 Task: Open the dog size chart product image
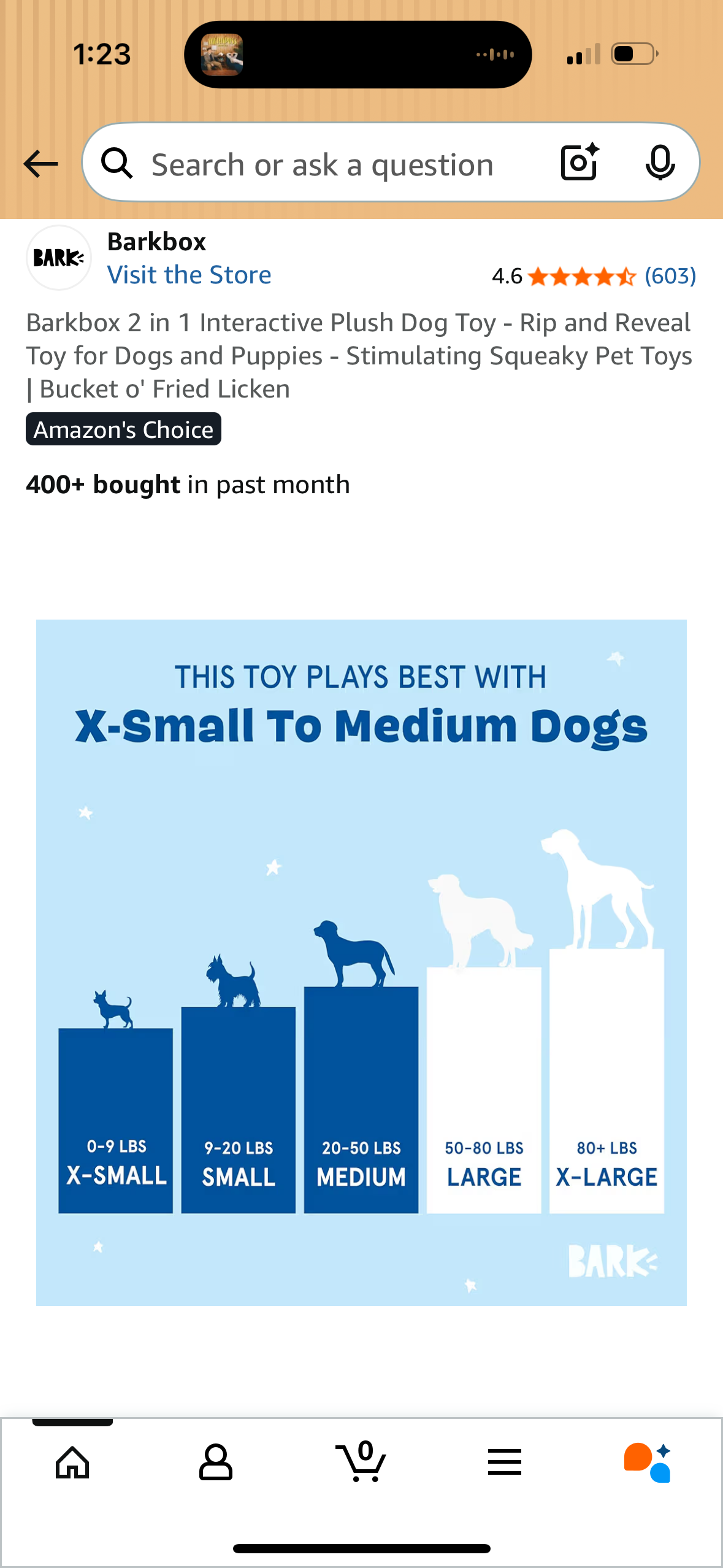click(x=361, y=962)
